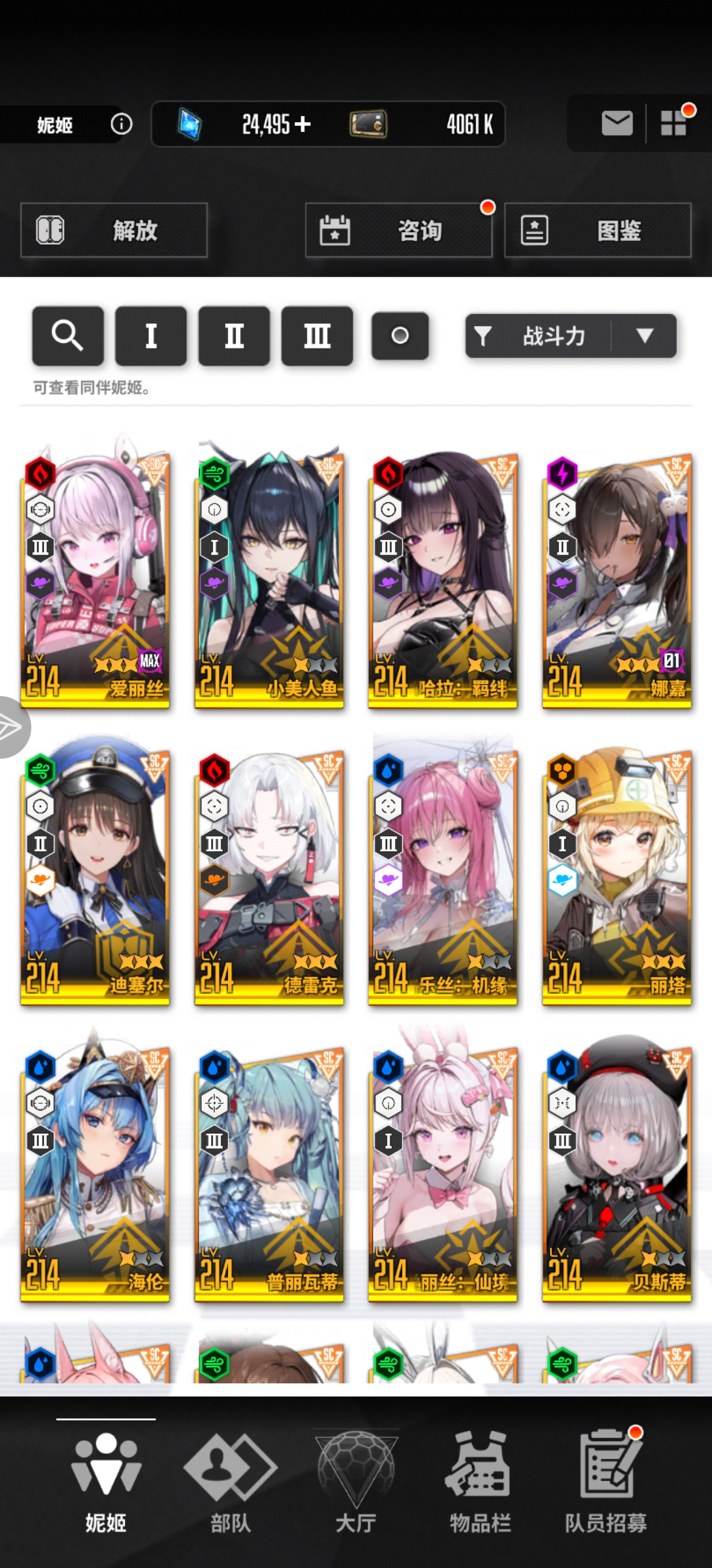712x1568 pixels.
Task: Open the grid menu icon
Action: pyautogui.click(x=674, y=123)
